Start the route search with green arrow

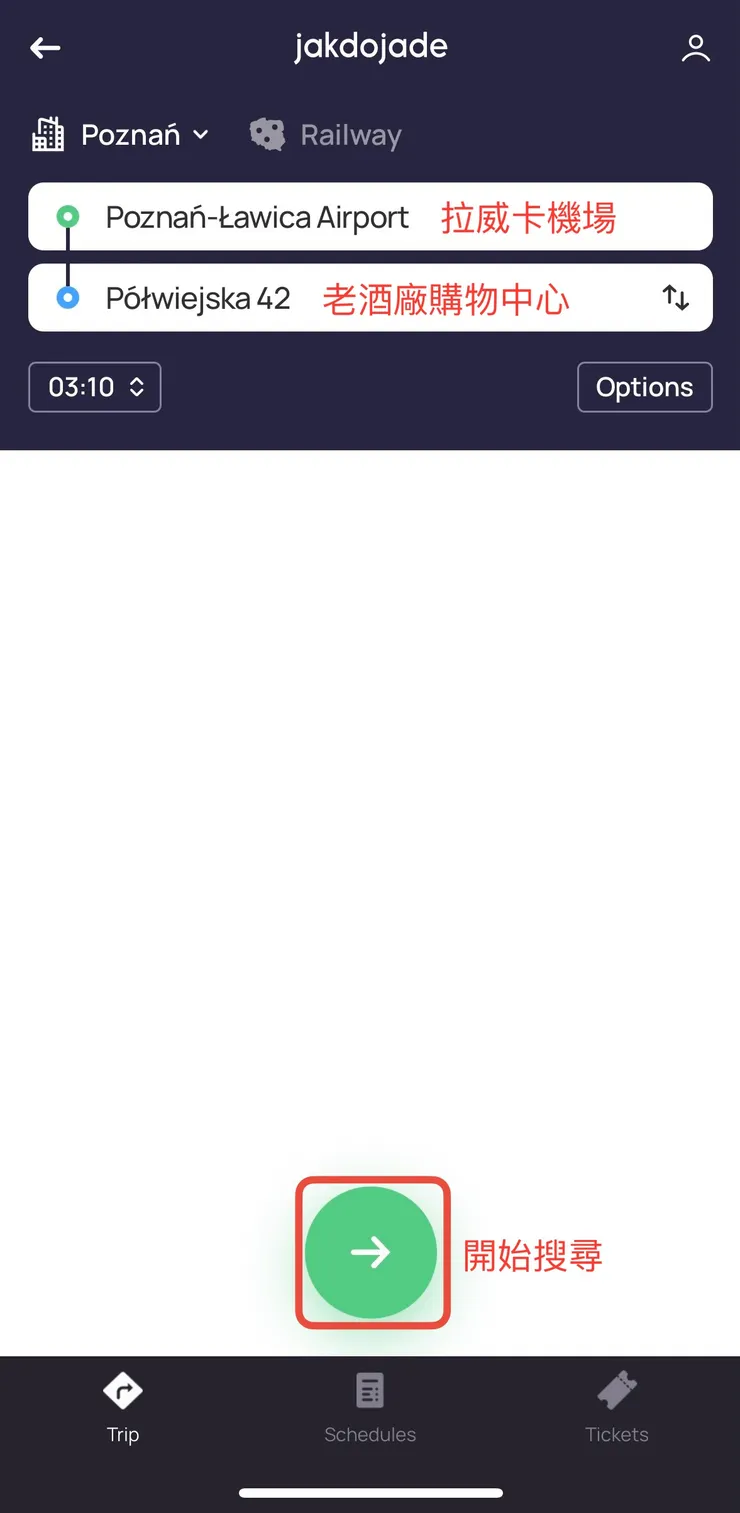click(371, 1252)
